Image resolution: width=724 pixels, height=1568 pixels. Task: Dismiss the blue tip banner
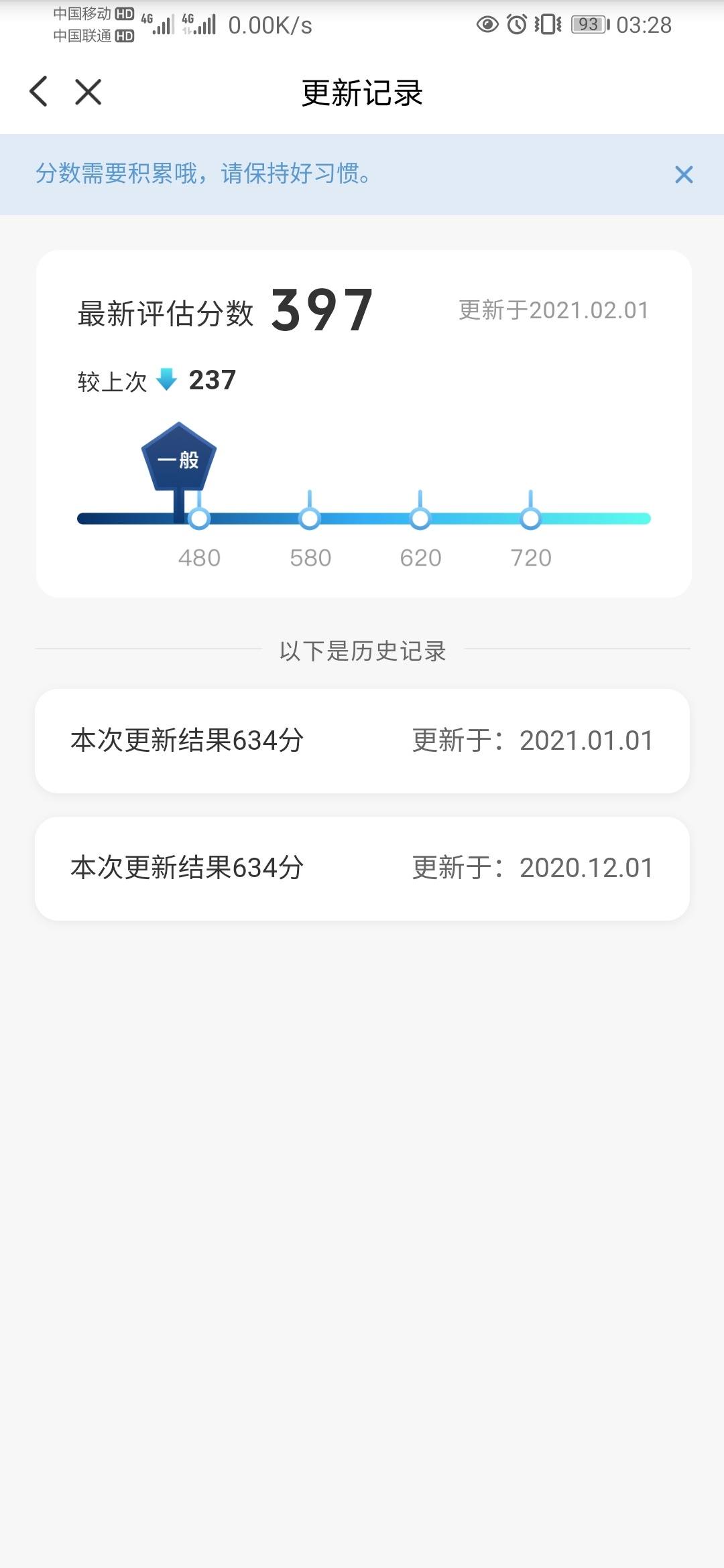[683, 175]
